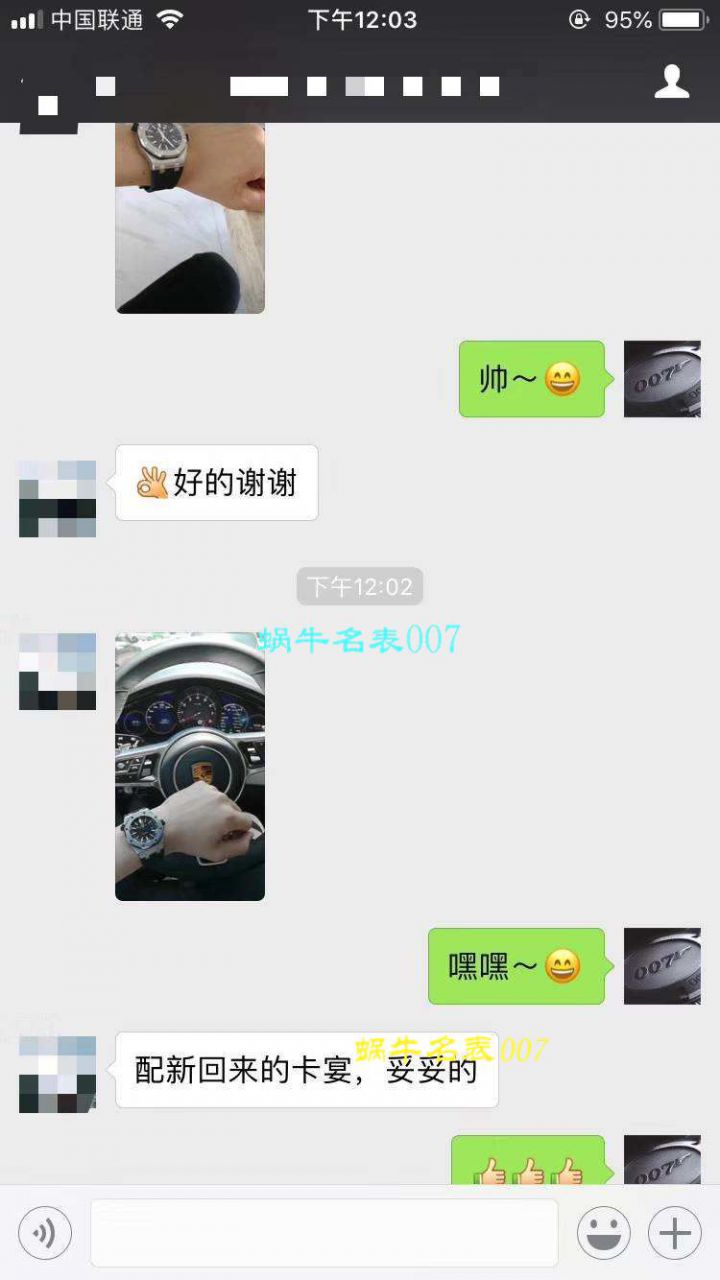The height and width of the screenshot is (1280, 720).
Task: Open the plus attachment menu
Action: [675, 1232]
